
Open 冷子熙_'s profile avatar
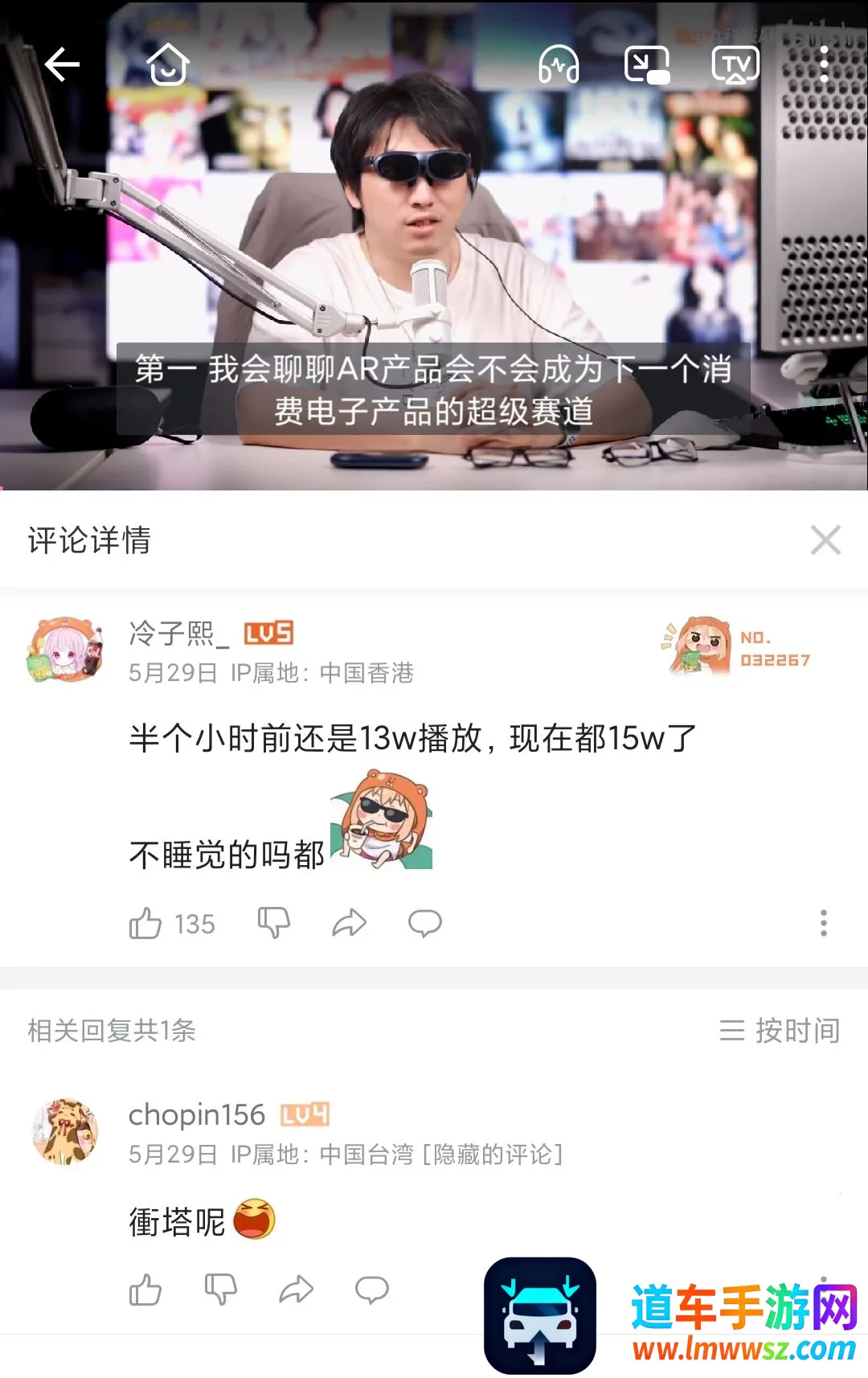pos(66,650)
